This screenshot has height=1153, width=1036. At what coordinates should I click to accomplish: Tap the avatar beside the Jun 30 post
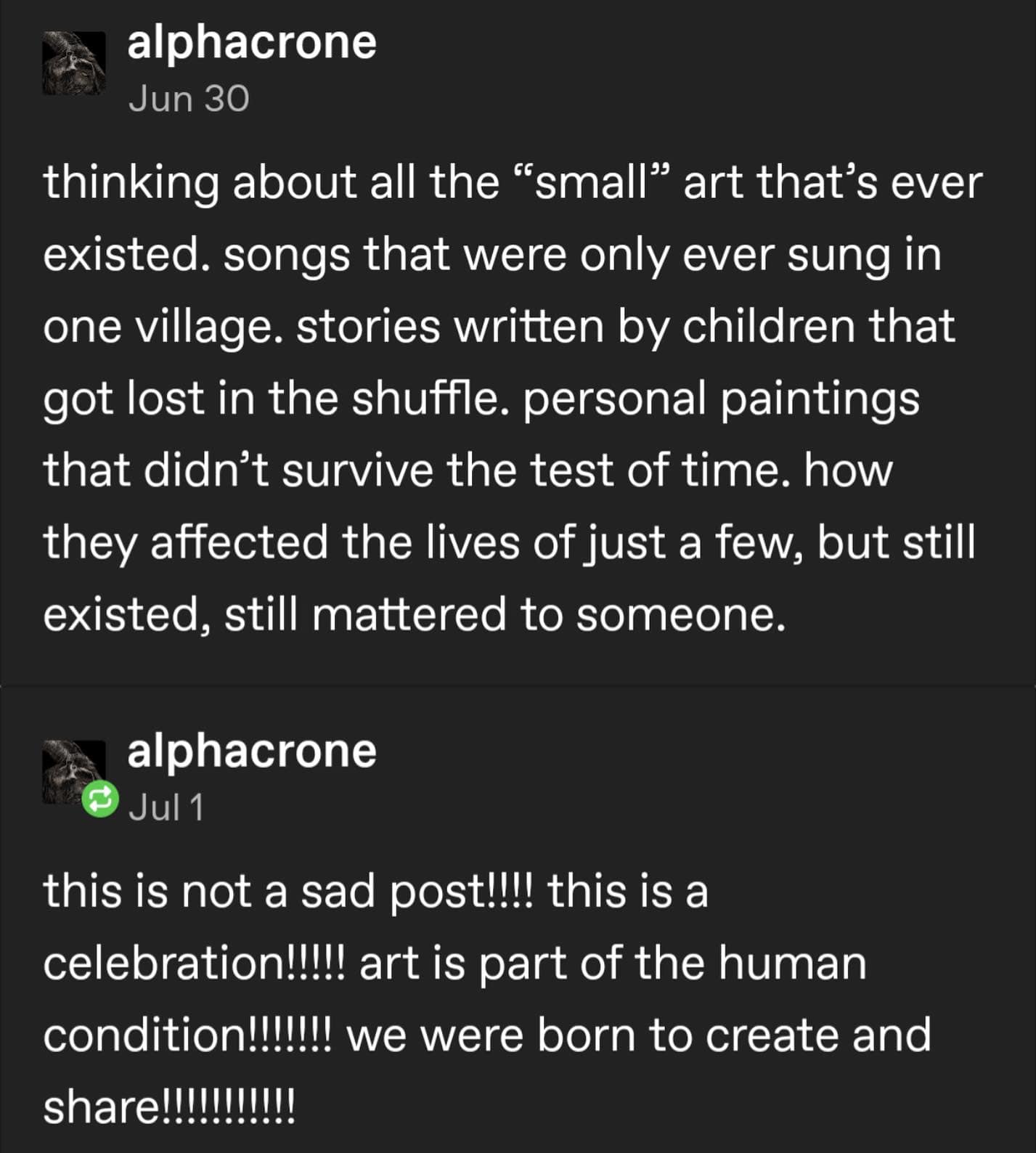[x=73, y=63]
